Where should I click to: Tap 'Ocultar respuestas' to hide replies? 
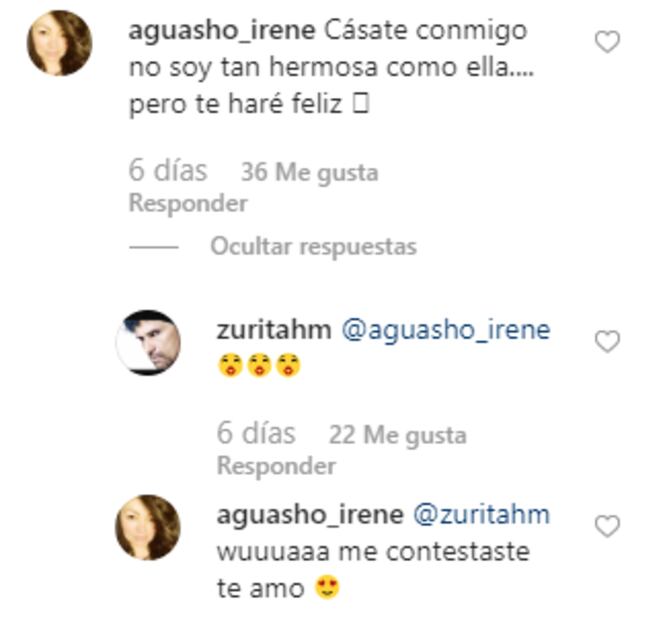coord(312,246)
